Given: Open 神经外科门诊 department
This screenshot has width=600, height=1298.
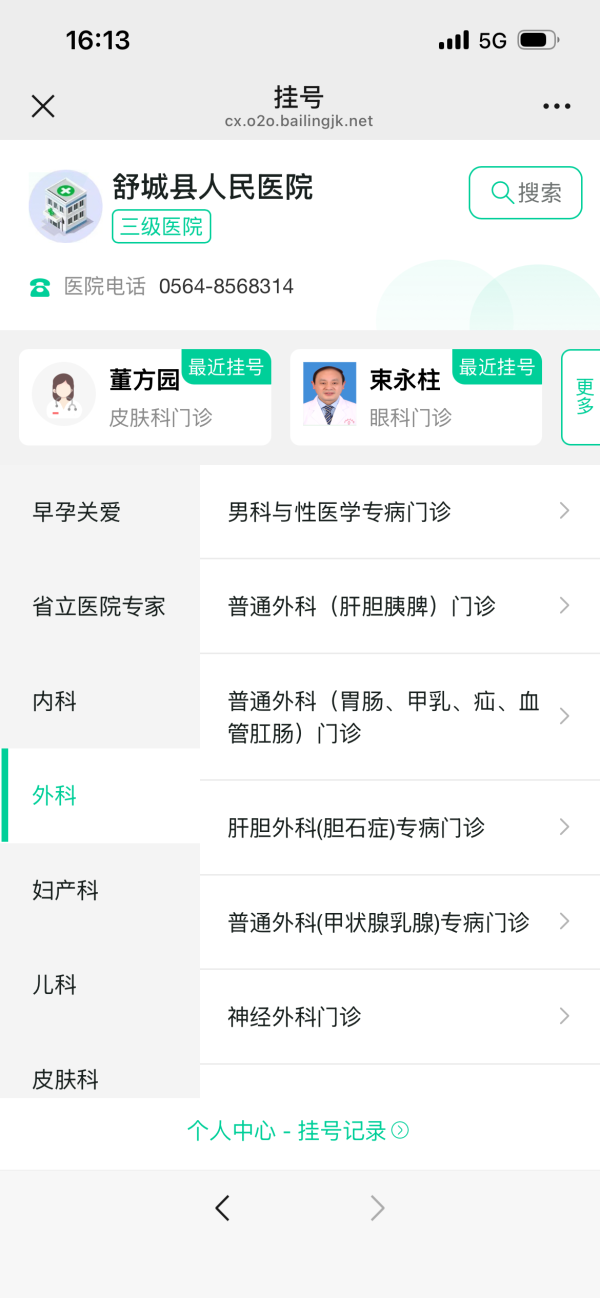Looking at the screenshot, I should click(398, 1017).
